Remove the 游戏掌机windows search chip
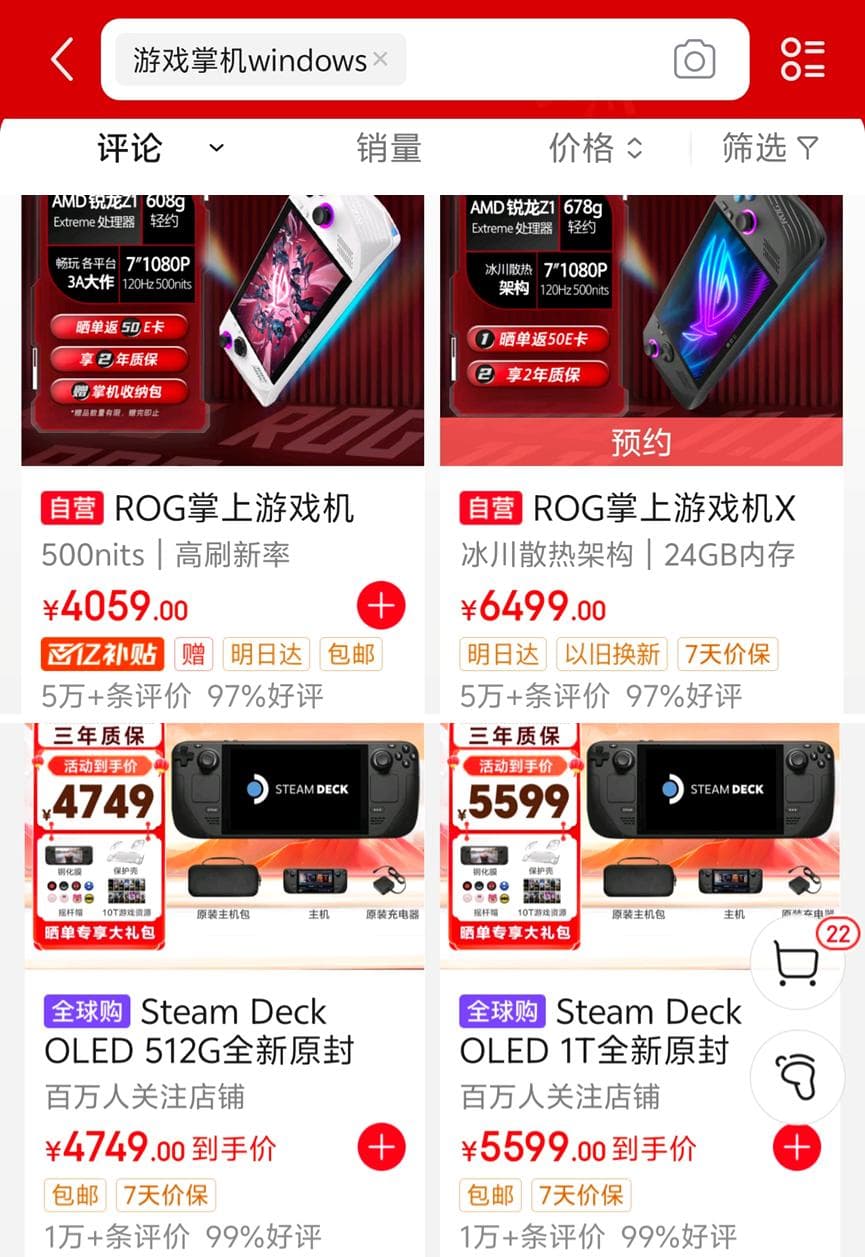Viewport: 865px width, 1257px height. (x=380, y=59)
